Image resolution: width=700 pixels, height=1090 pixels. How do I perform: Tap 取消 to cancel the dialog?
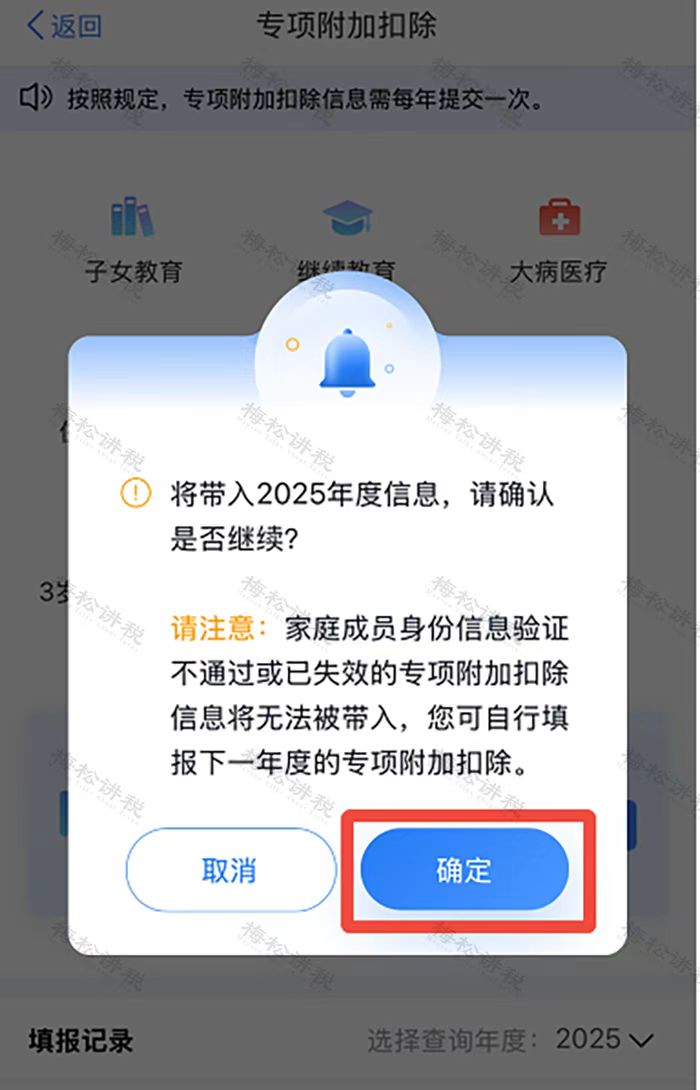pyautogui.click(x=231, y=869)
